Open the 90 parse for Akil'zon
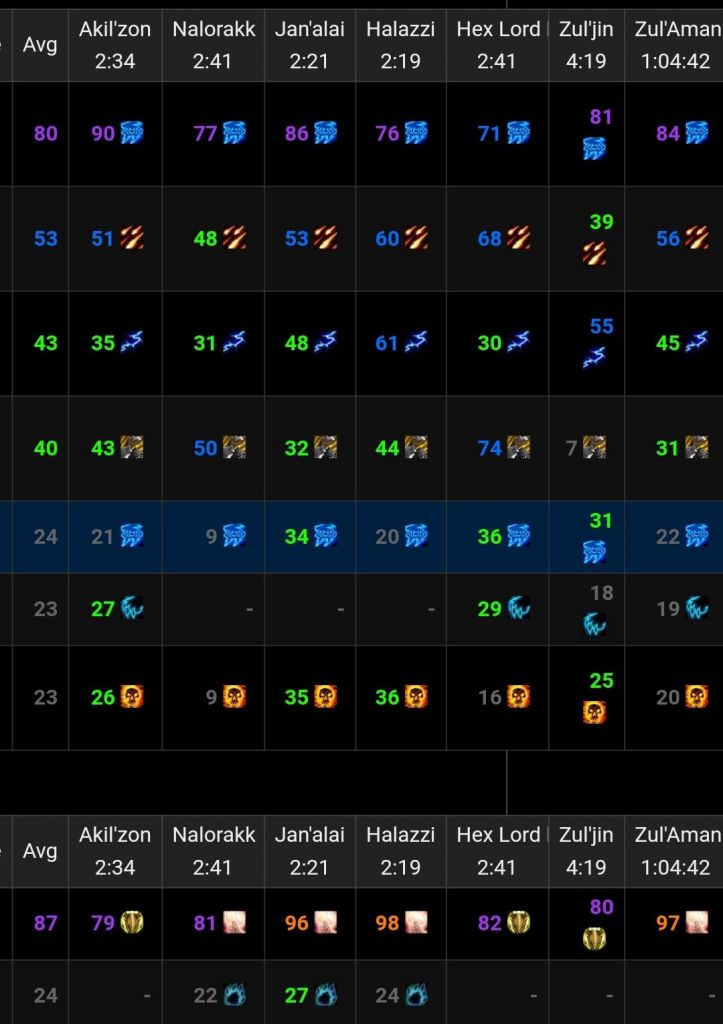The height and width of the screenshot is (1024, 723). pyautogui.click(x=103, y=133)
